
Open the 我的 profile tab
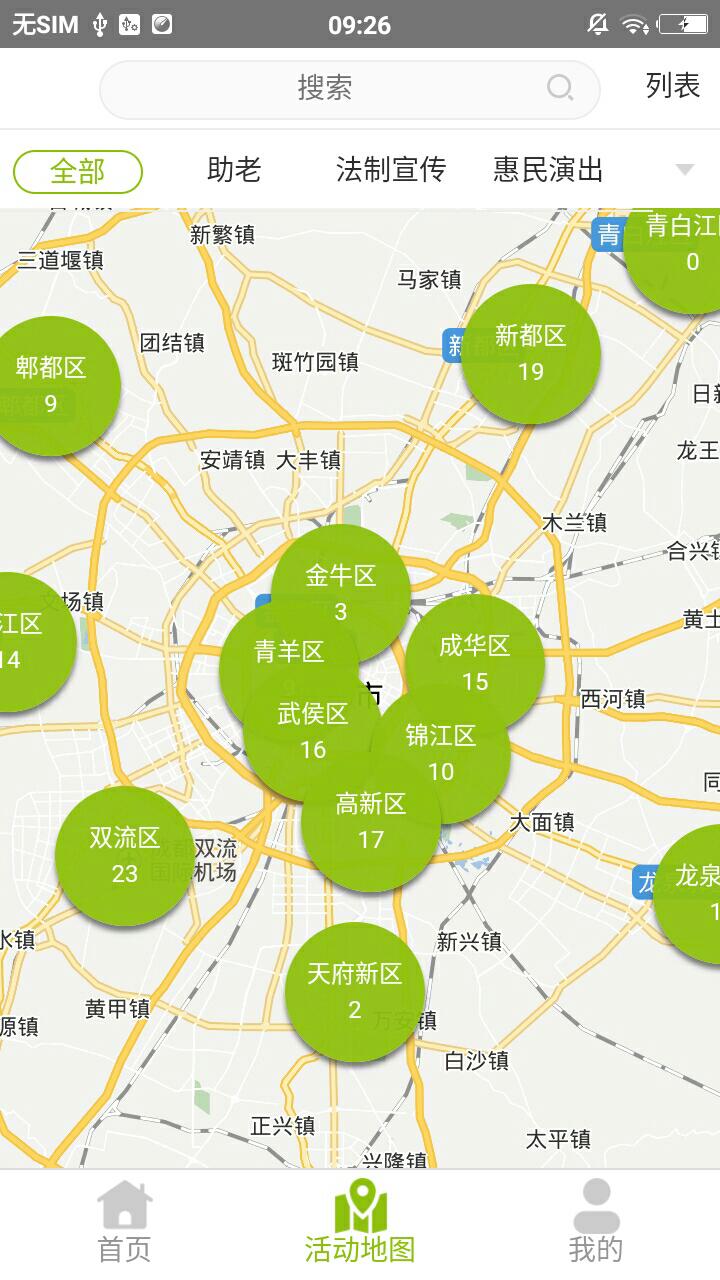pos(596,1222)
